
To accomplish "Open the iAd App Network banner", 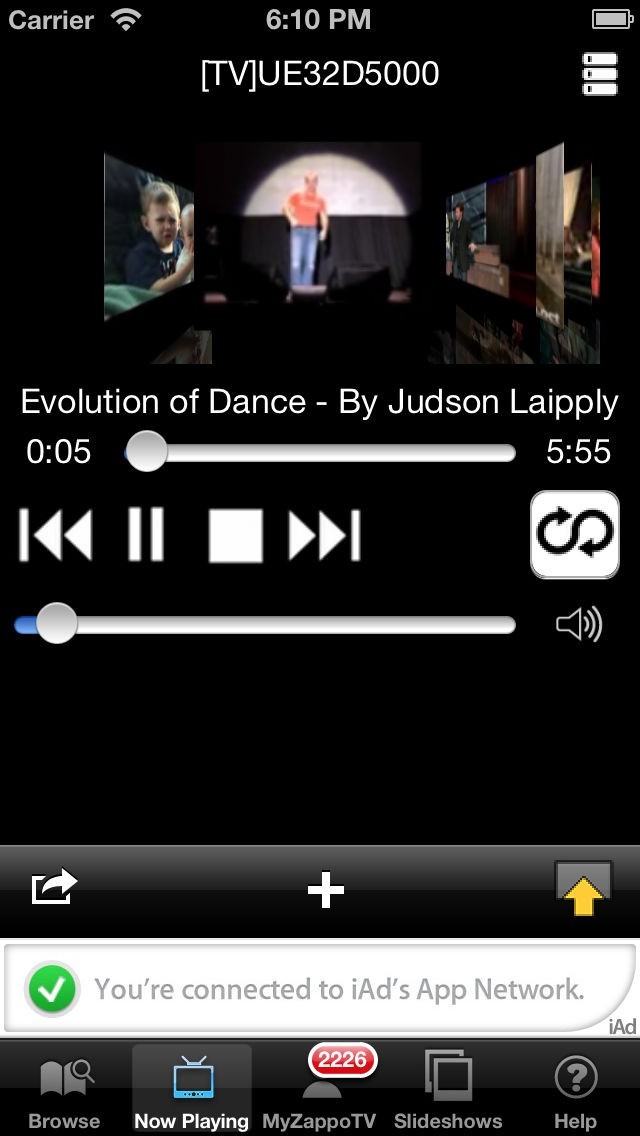I will 320,989.
